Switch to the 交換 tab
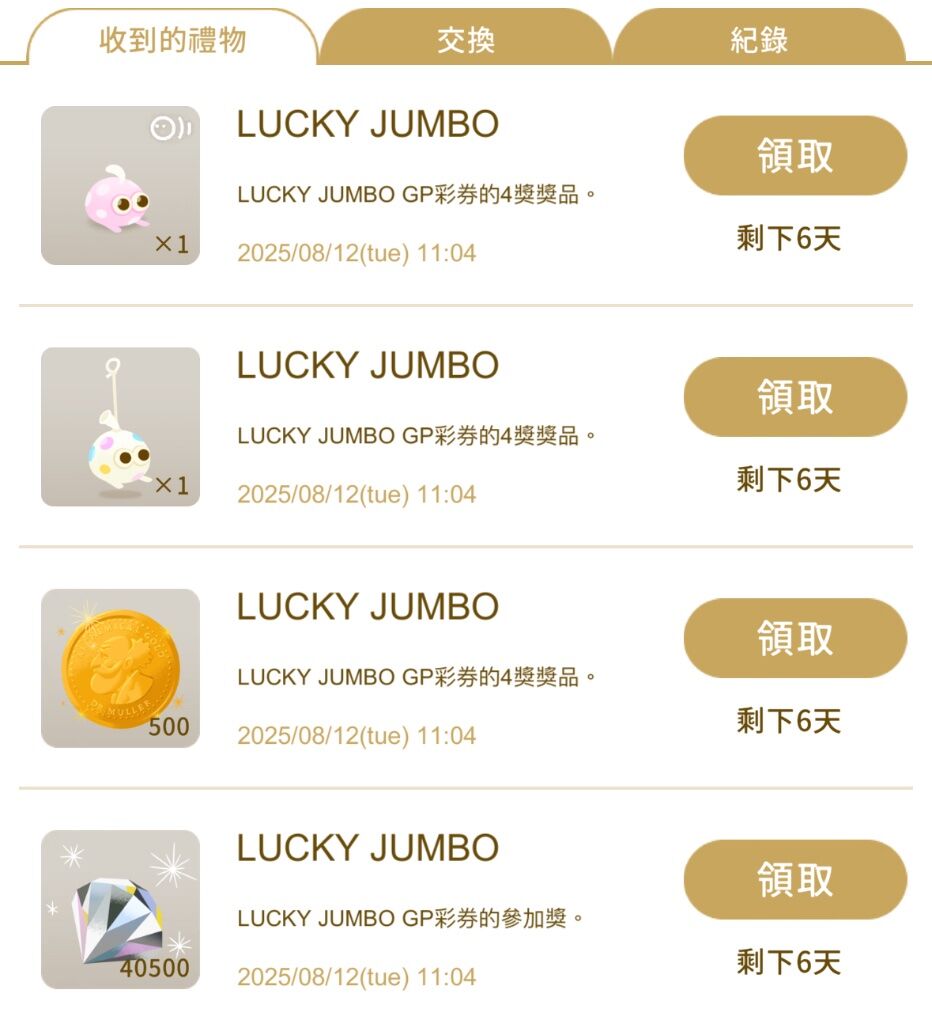932x1024 pixels. pyautogui.click(x=465, y=40)
